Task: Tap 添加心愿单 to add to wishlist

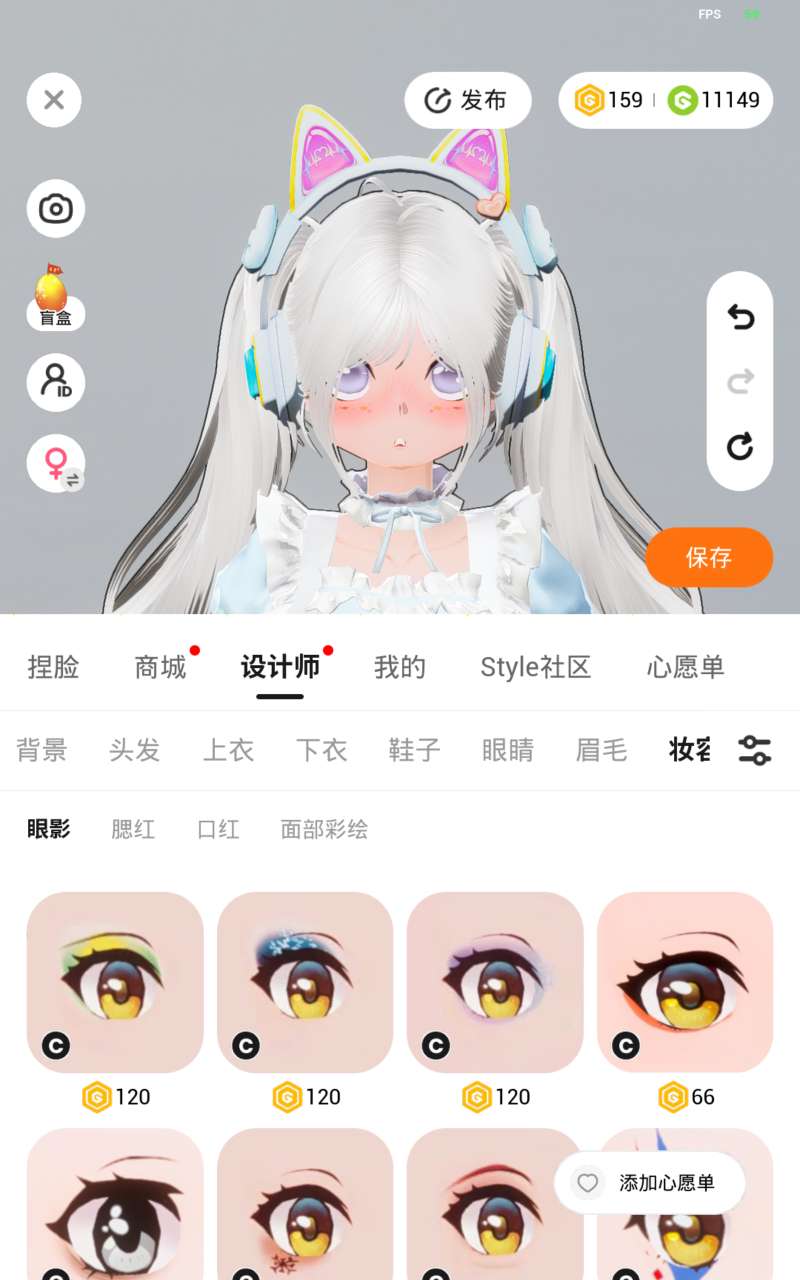Action: 650,1183
